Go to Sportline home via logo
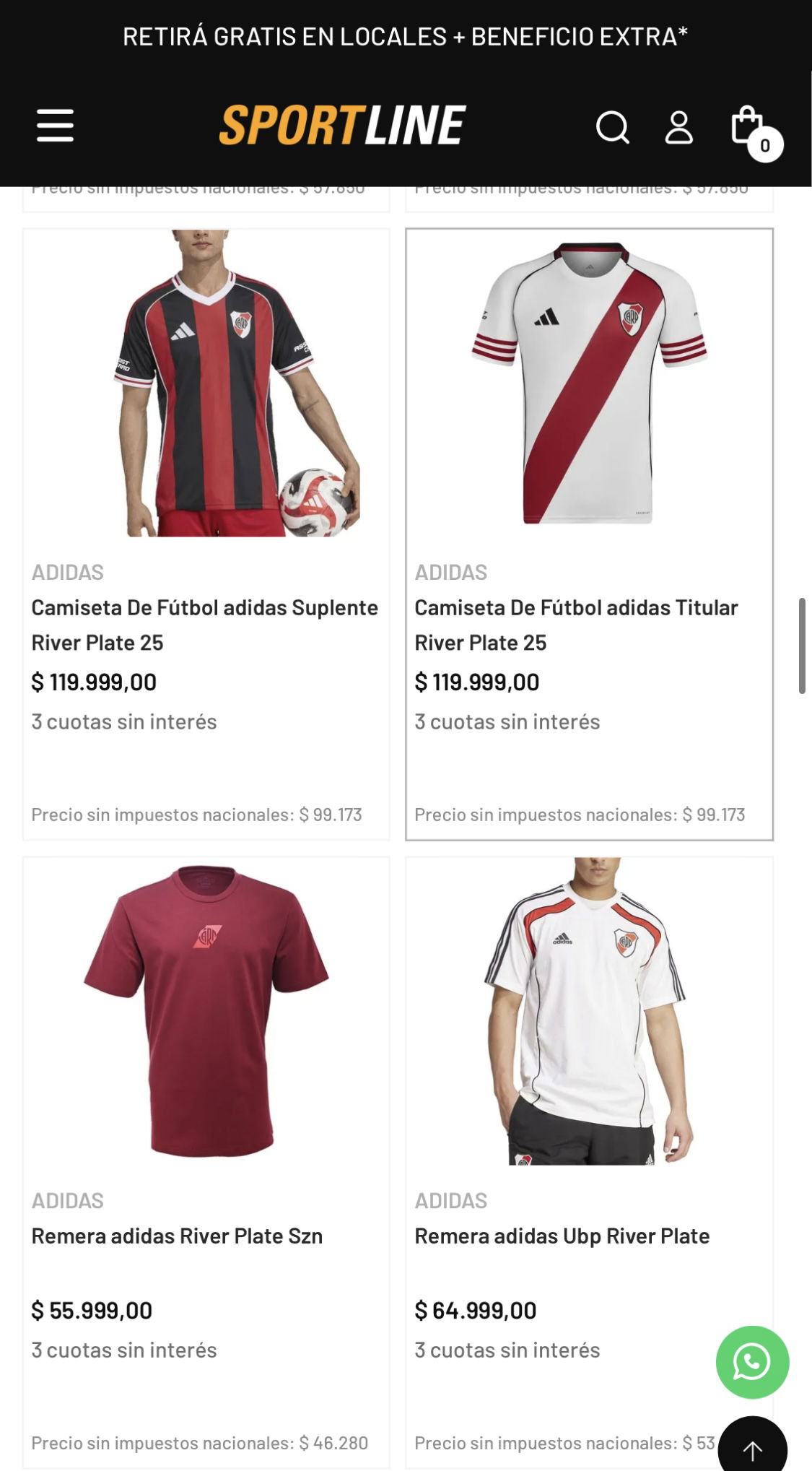Viewport: 812px width, 1471px height. pyautogui.click(x=342, y=125)
